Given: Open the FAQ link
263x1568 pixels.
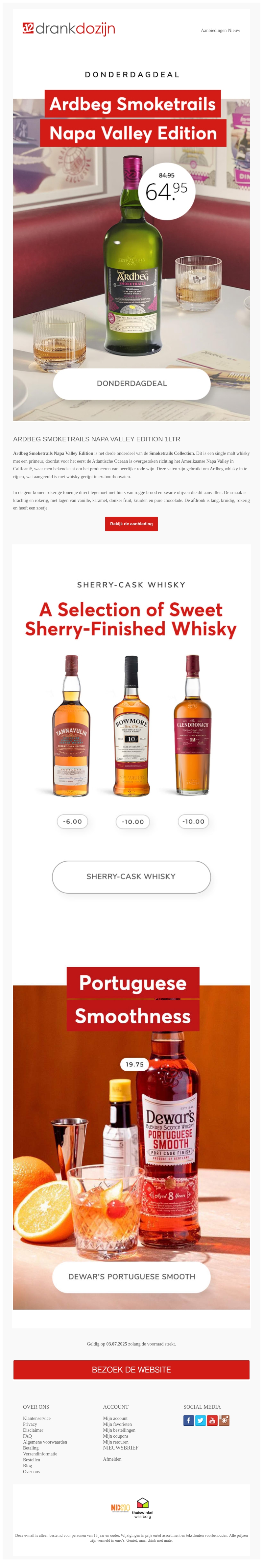Looking at the screenshot, I should [x=27, y=1436].
